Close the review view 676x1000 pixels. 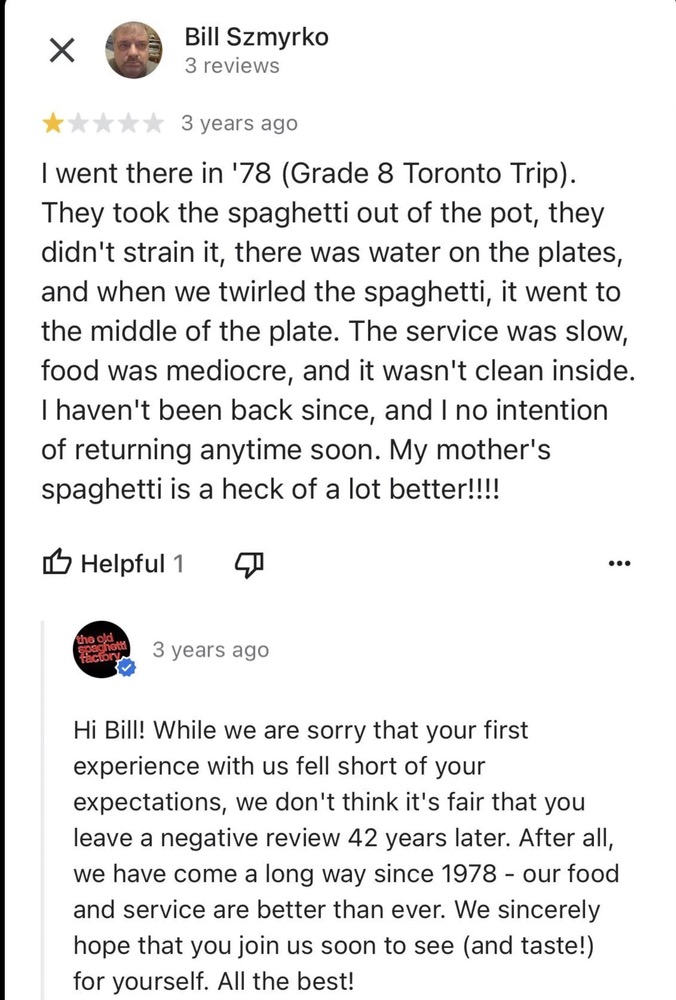(62, 50)
